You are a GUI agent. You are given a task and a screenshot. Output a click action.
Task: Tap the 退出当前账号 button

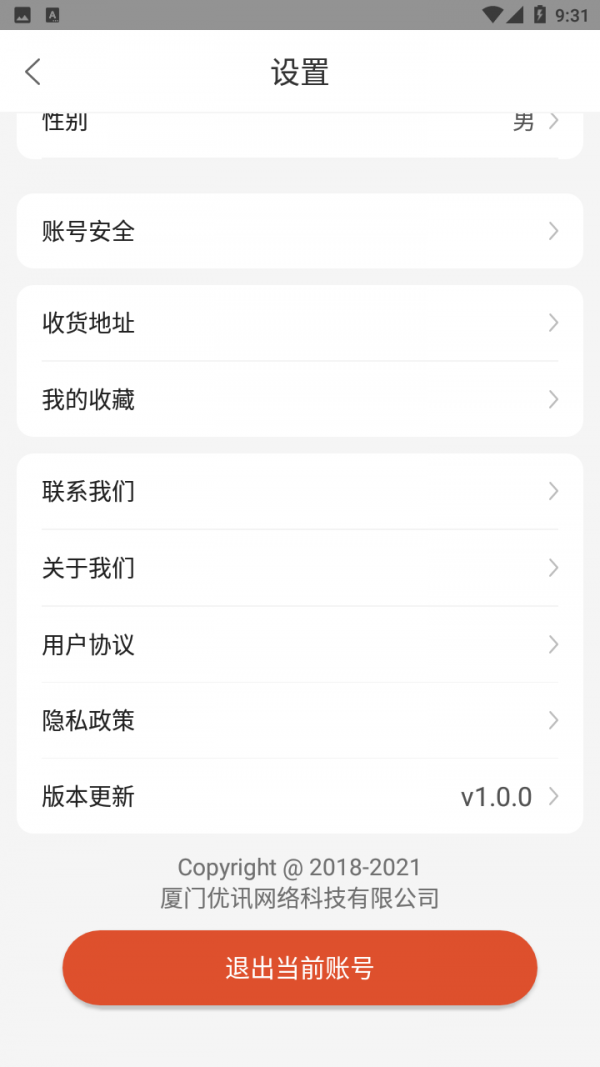click(300, 968)
